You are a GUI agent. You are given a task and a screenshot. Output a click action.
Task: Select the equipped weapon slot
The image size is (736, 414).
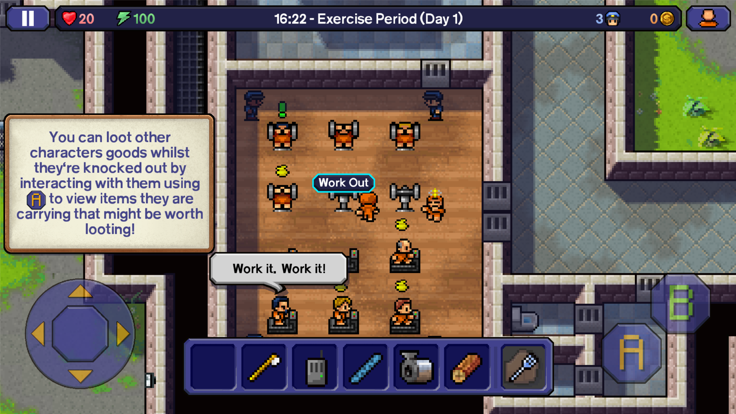tap(524, 367)
